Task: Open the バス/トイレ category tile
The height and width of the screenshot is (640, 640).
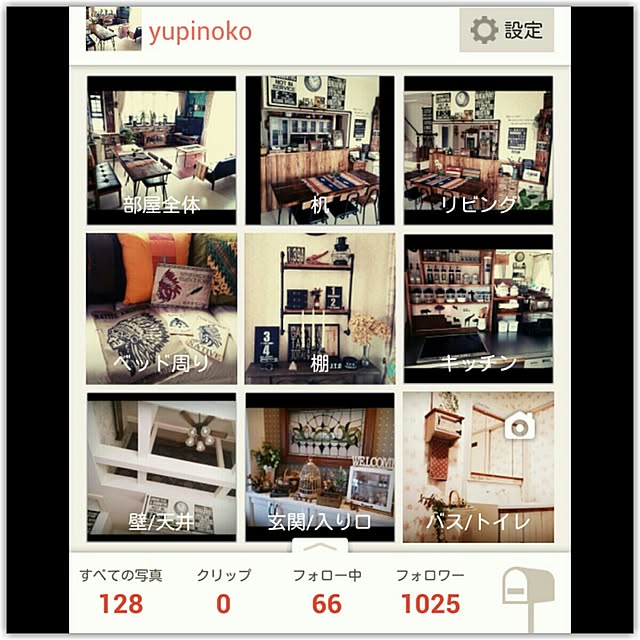Action: coord(478,466)
